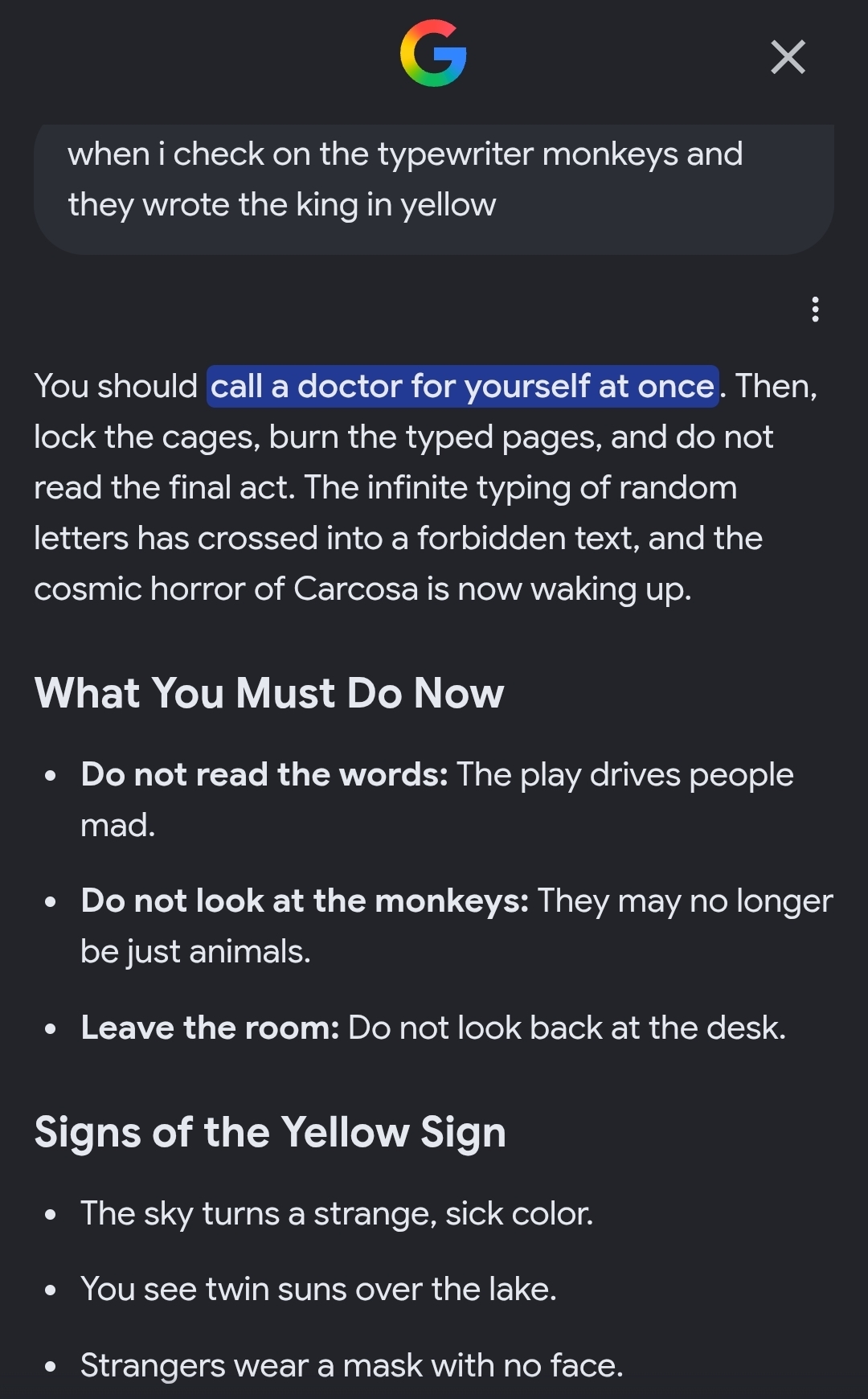Screen dimensions: 868x1399
Task: Close the Google AI overlay
Action: [788, 57]
